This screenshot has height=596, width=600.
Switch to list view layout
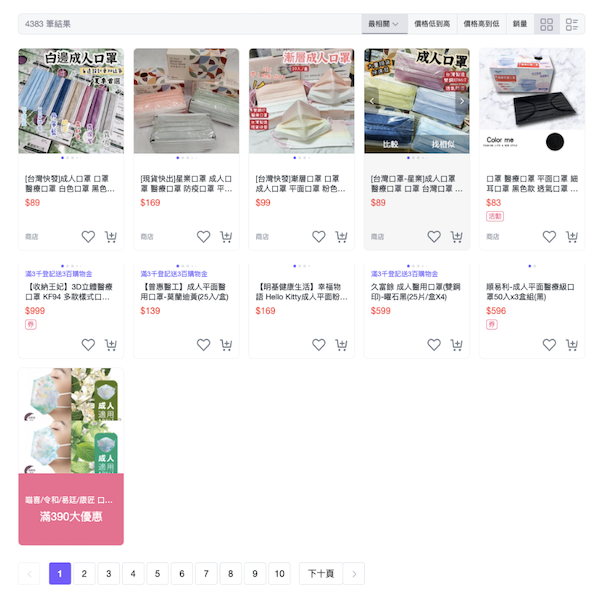[x=572, y=23]
